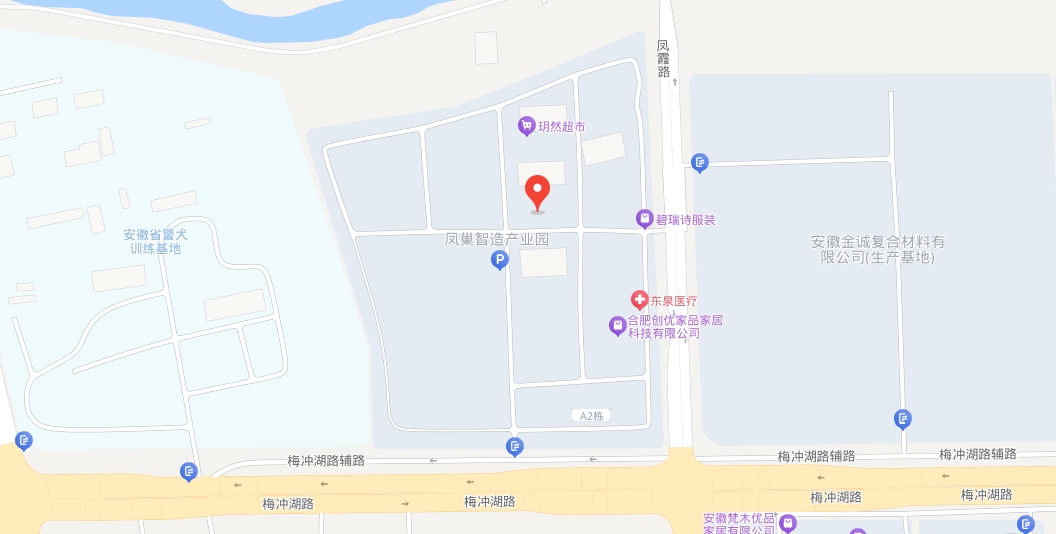
Task: Open the 玥然超市 supermarket marker
Action: point(526,126)
